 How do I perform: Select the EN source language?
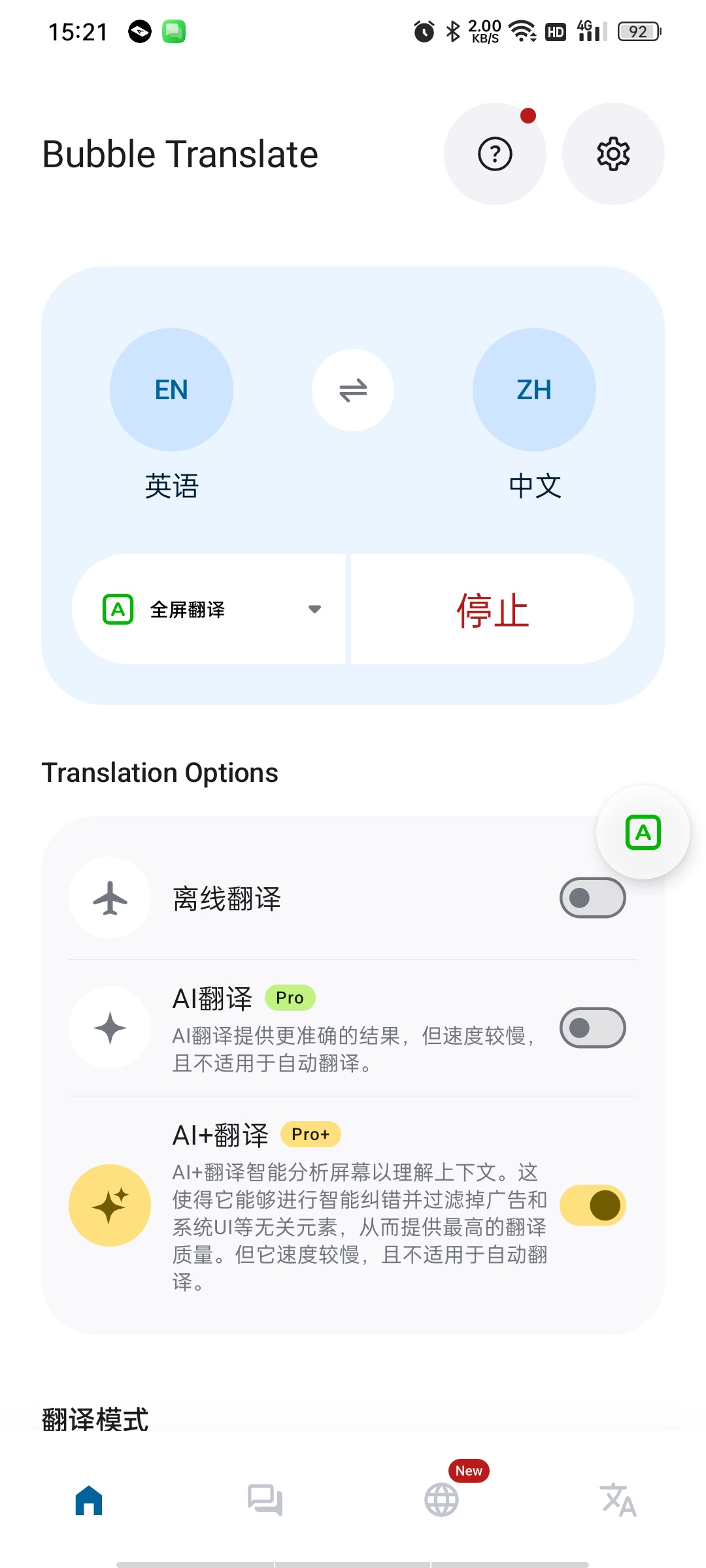point(171,389)
